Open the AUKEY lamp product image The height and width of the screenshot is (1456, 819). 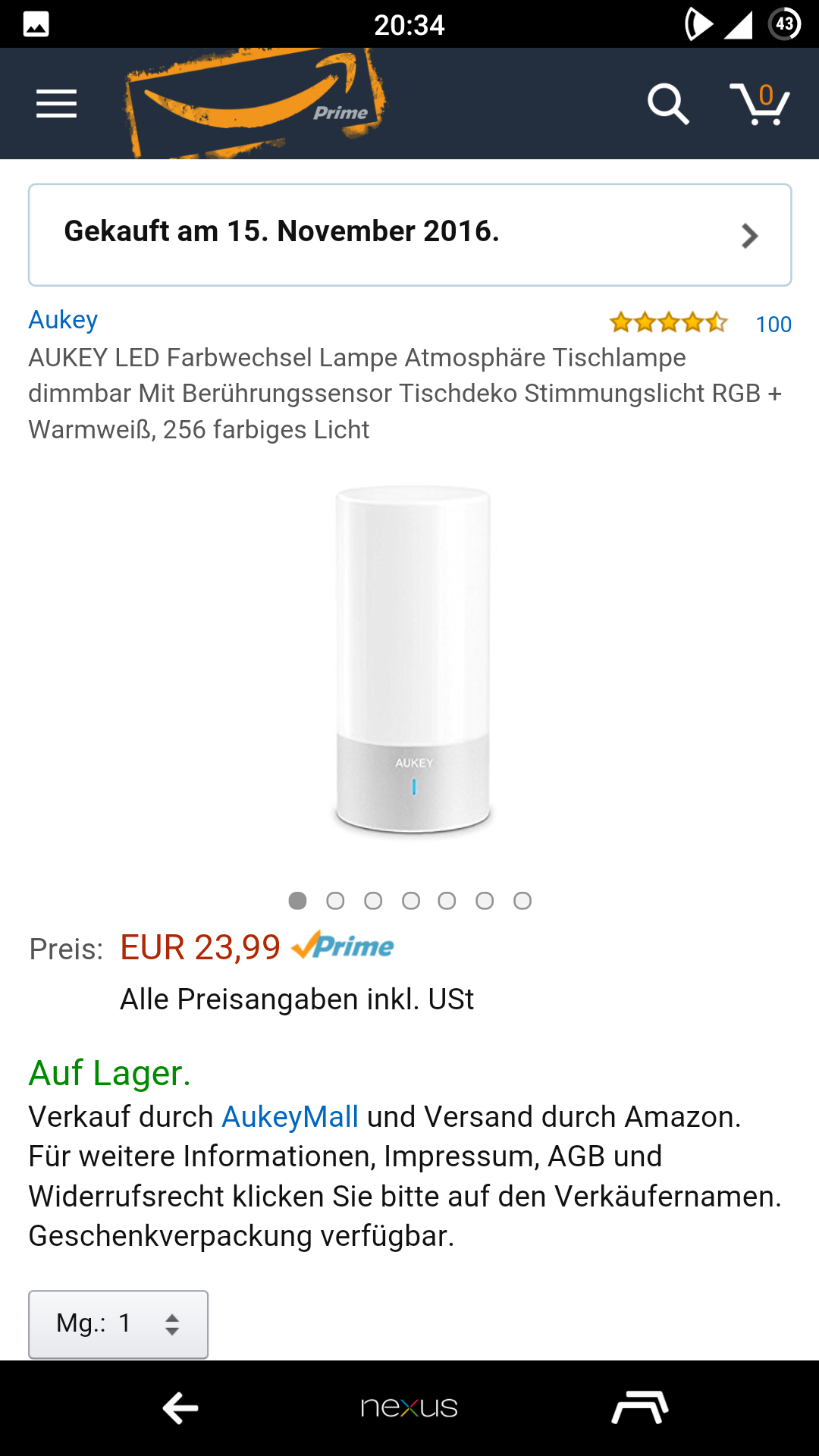pyautogui.click(x=413, y=660)
